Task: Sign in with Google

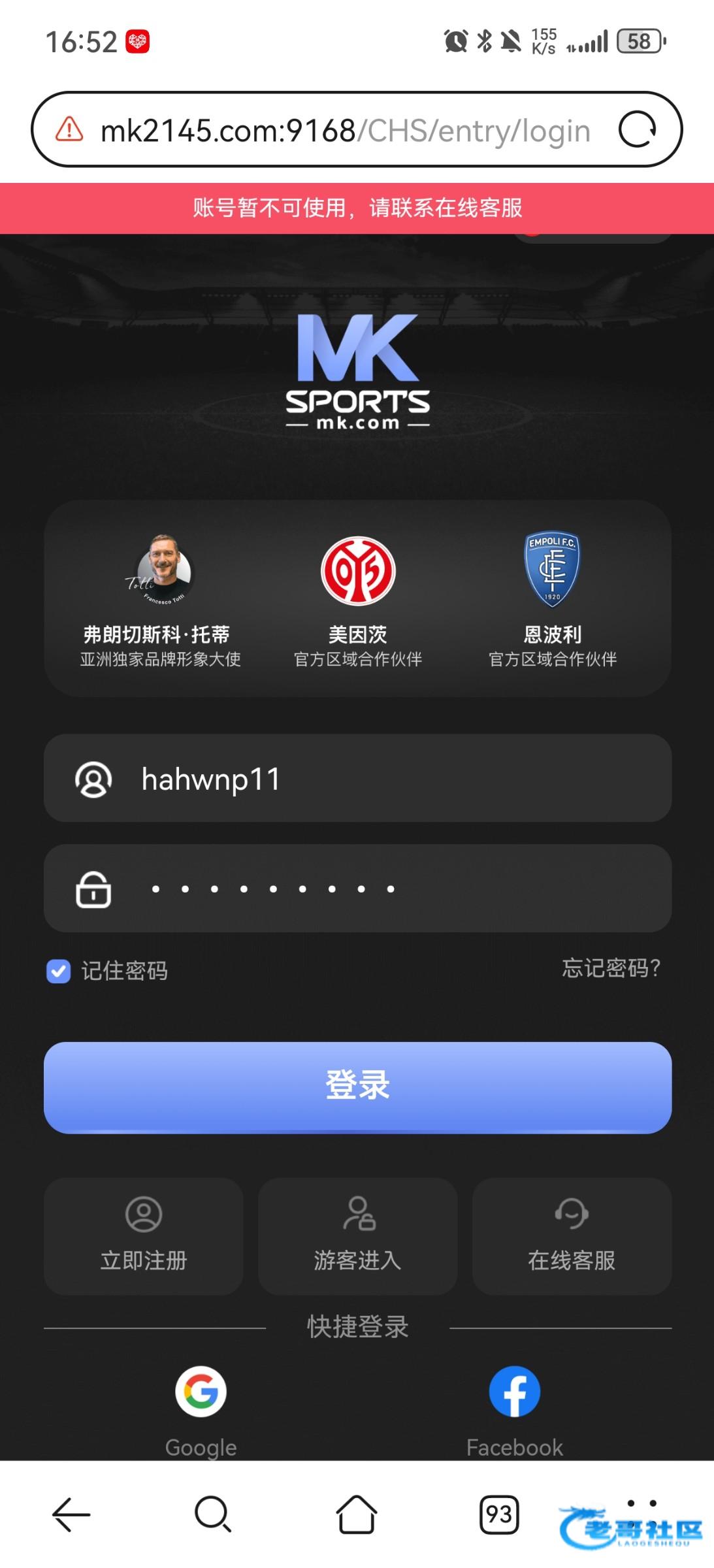Action: pyautogui.click(x=201, y=1392)
